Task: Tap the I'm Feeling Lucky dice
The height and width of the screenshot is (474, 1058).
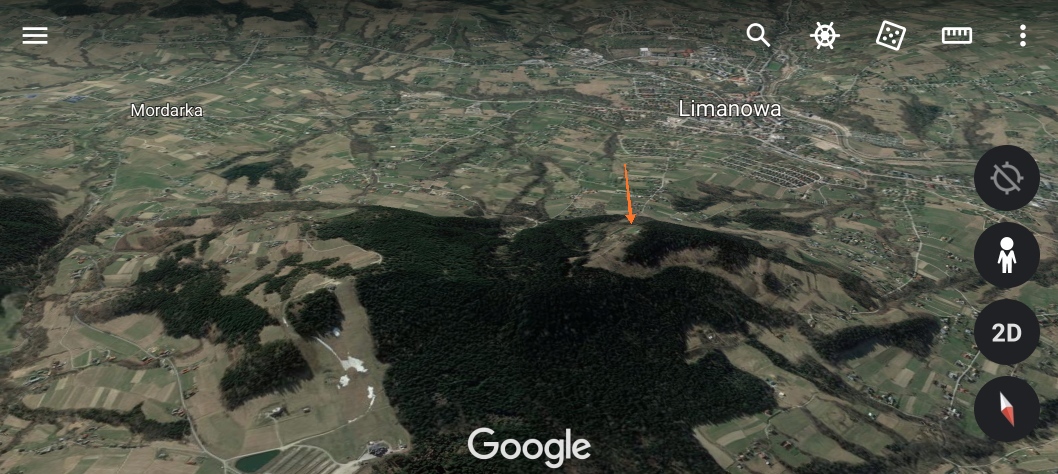Action: [x=890, y=36]
